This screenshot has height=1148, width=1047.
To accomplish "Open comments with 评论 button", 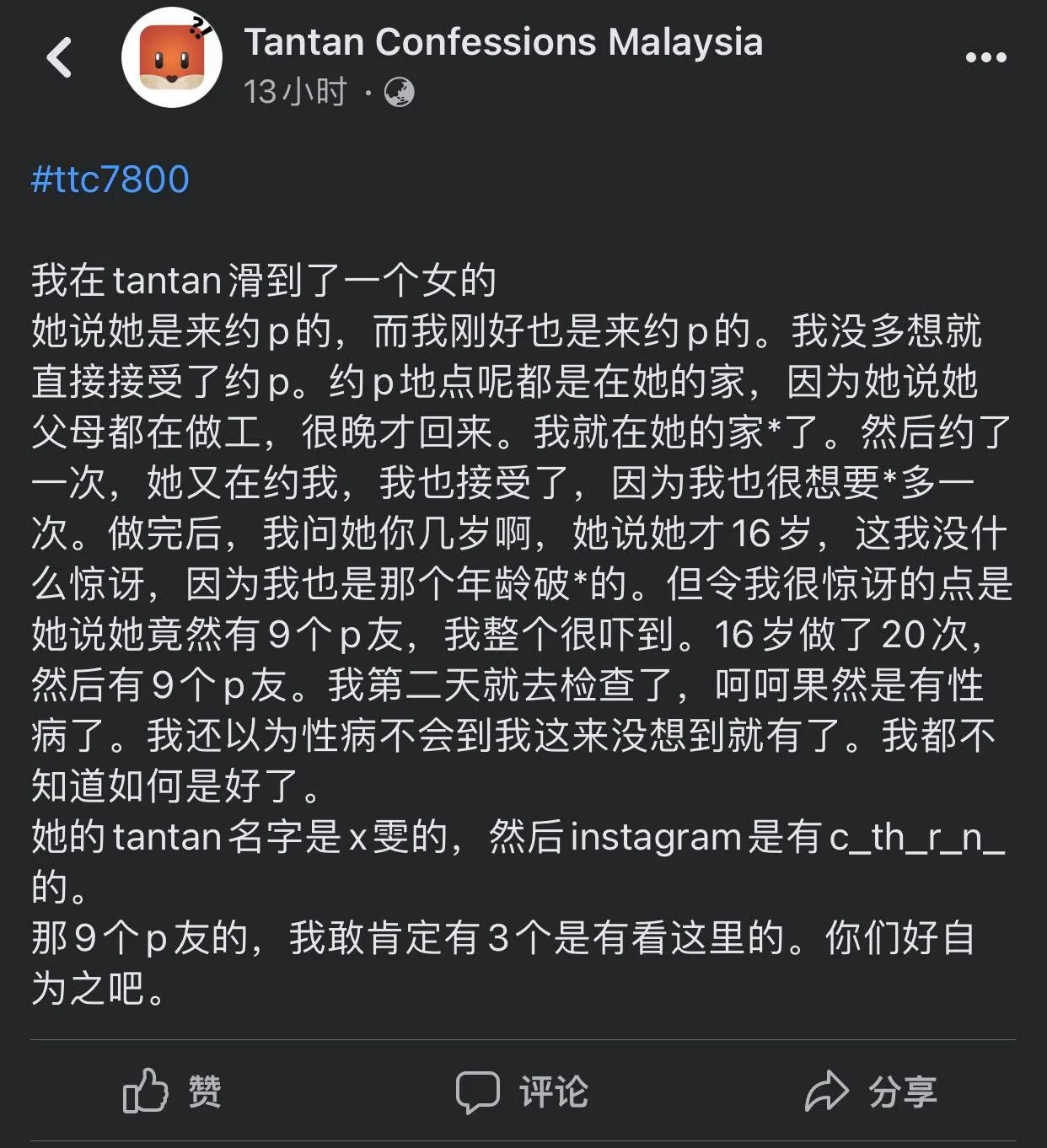I will point(522,1092).
